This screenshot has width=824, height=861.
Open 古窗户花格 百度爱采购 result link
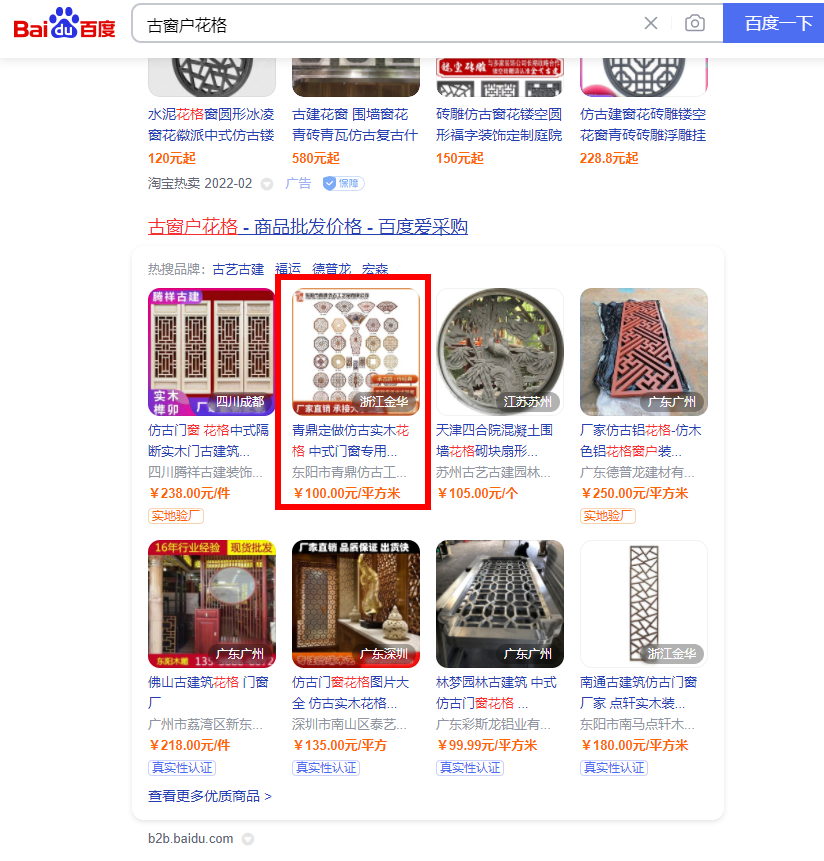pos(307,227)
